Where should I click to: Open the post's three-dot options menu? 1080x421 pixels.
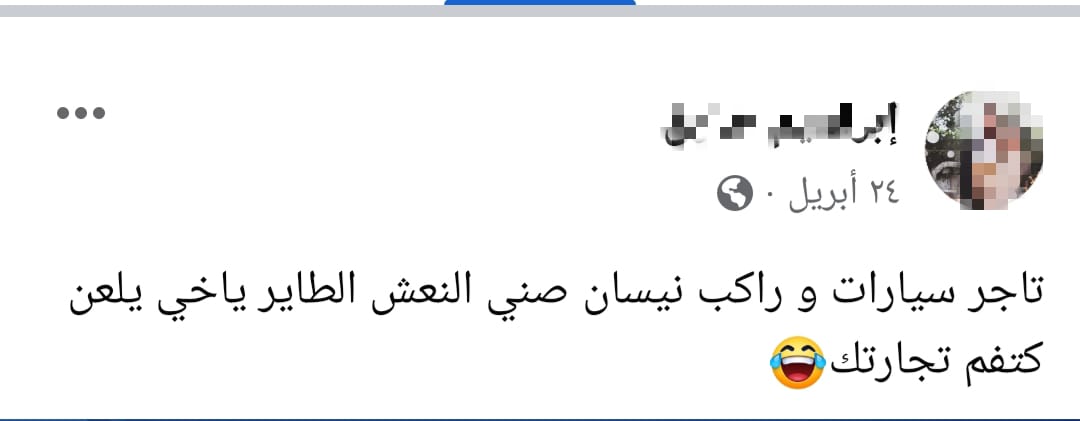(81, 113)
